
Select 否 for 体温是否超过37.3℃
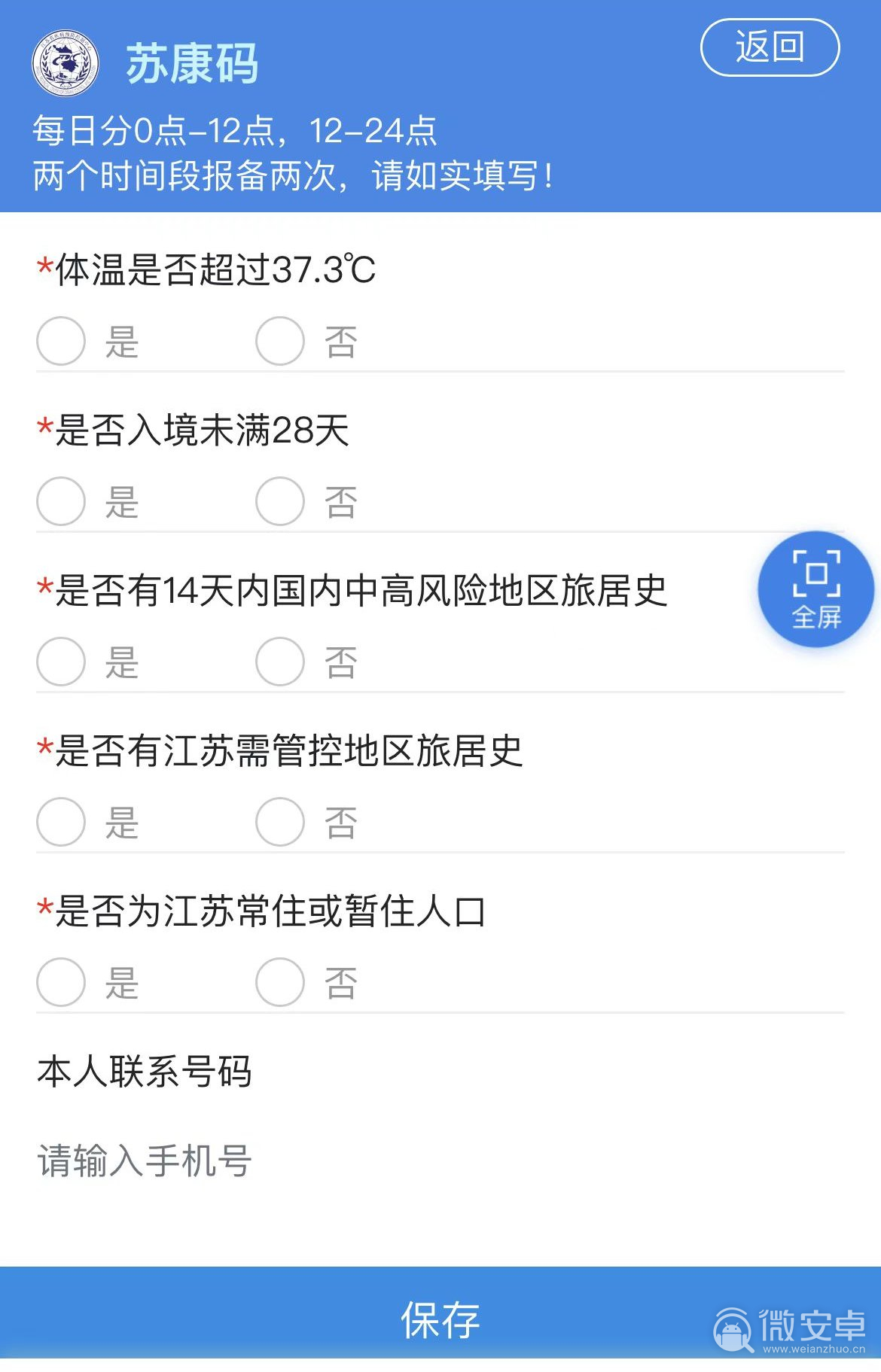tap(280, 341)
